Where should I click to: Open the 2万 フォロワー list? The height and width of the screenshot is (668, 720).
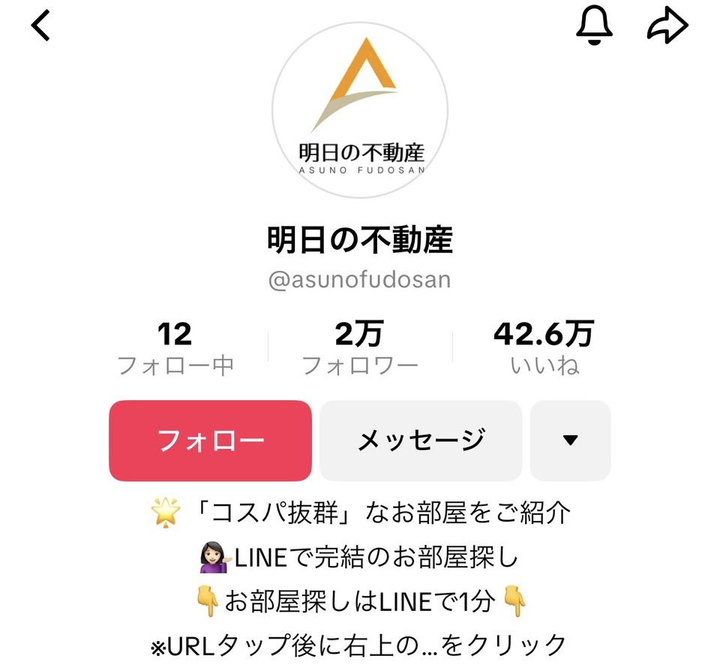[x=360, y=348]
